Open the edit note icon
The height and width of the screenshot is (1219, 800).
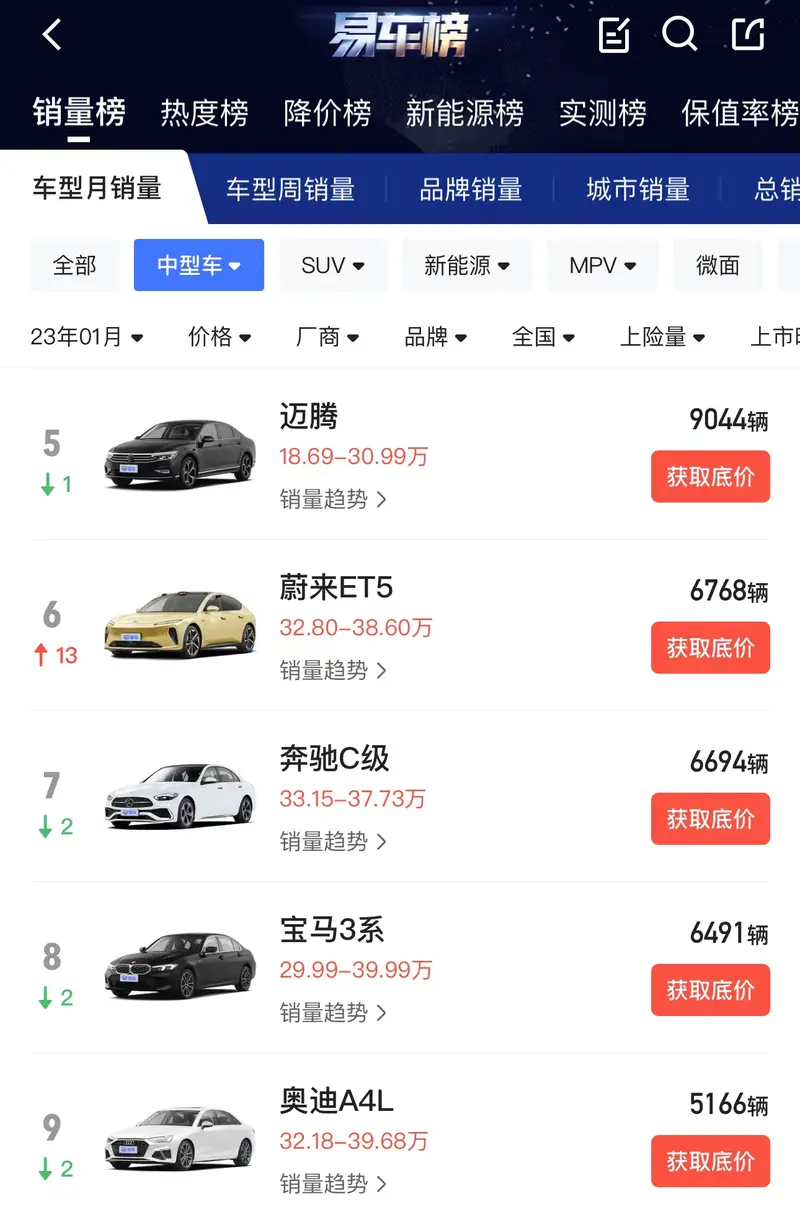tap(613, 35)
